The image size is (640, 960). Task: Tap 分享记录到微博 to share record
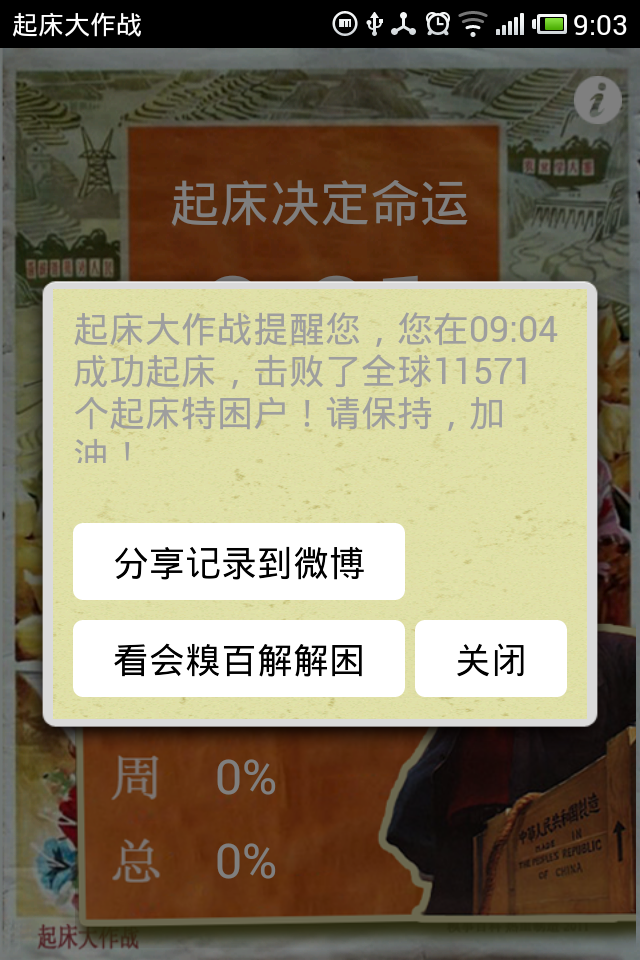click(238, 562)
